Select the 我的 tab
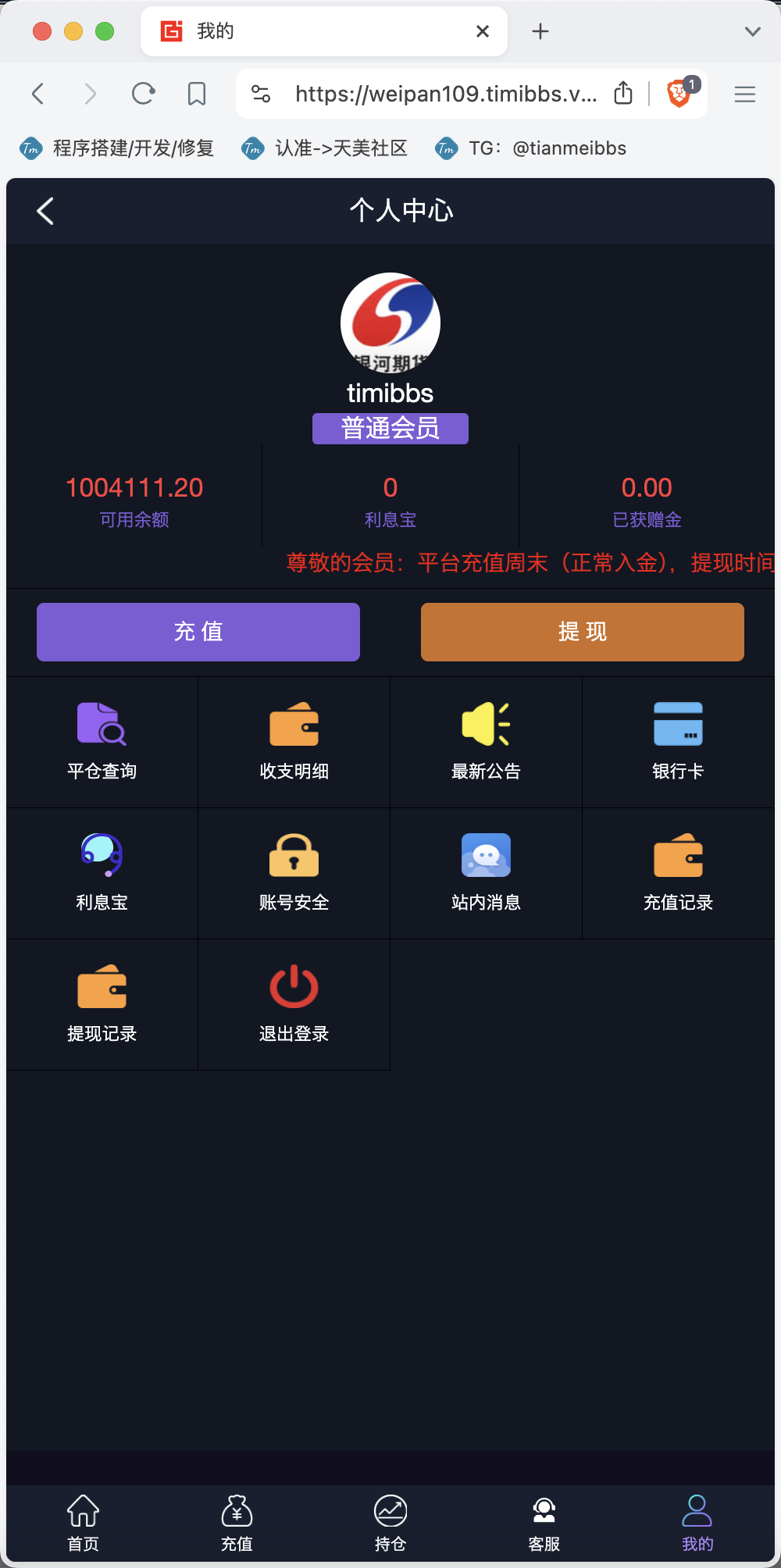This screenshot has width=781, height=1568. coord(697,1523)
